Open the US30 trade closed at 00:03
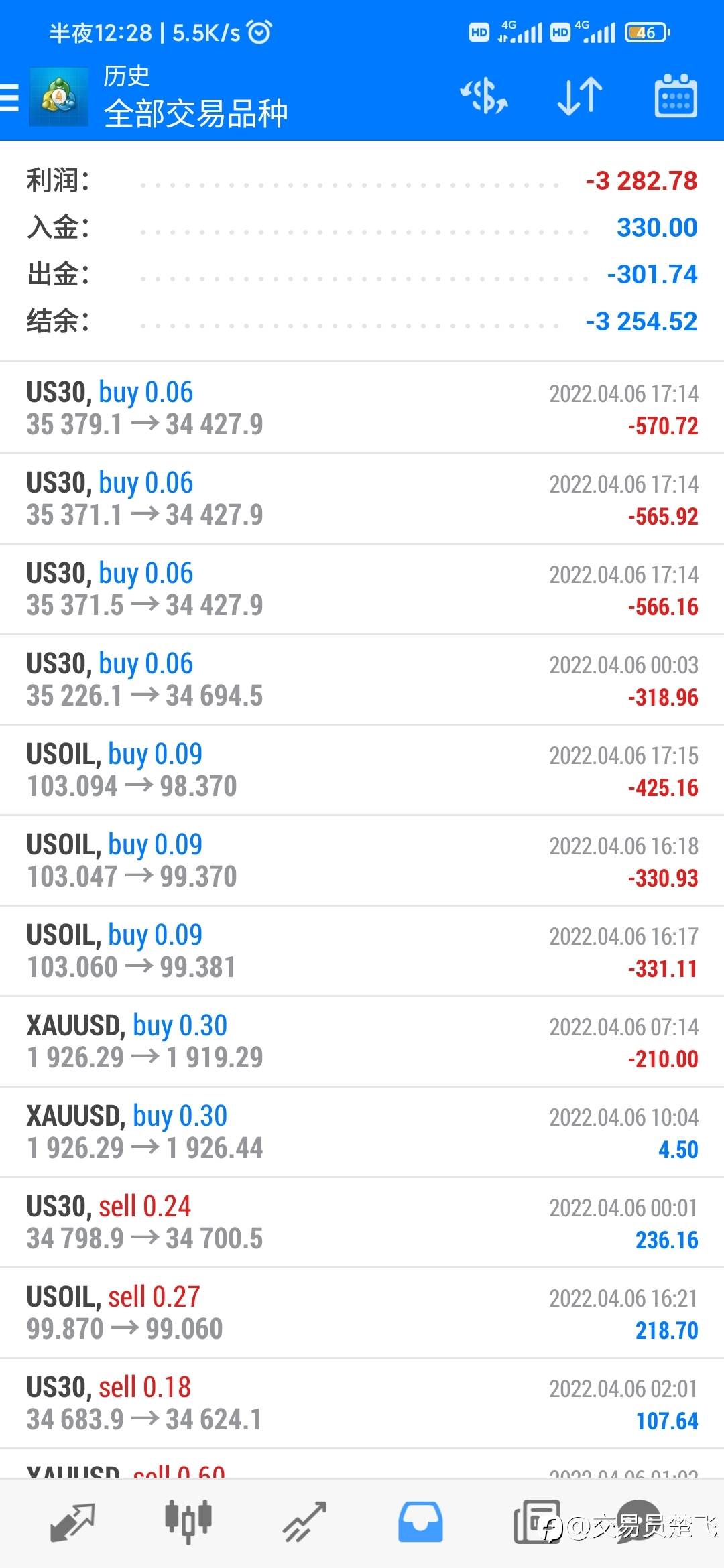This screenshot has height=1568, width=724. click(362, 679)
